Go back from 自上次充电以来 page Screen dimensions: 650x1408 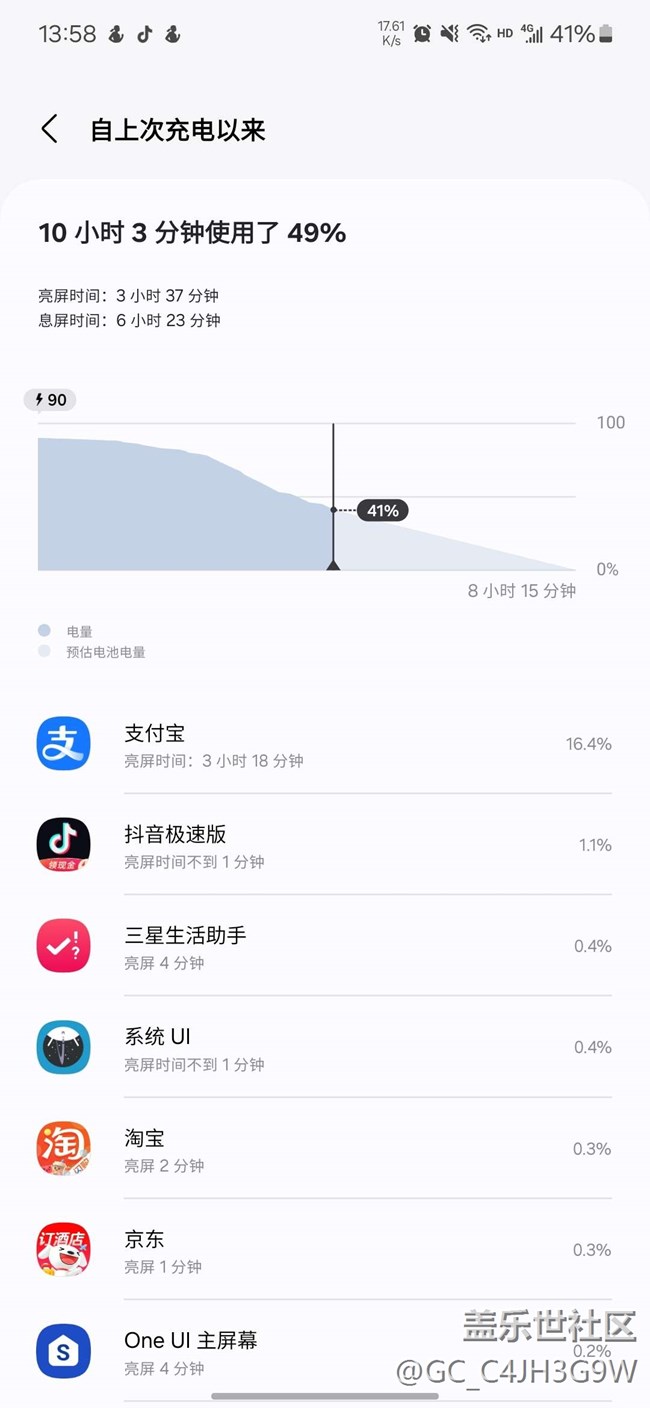point(49,129)
